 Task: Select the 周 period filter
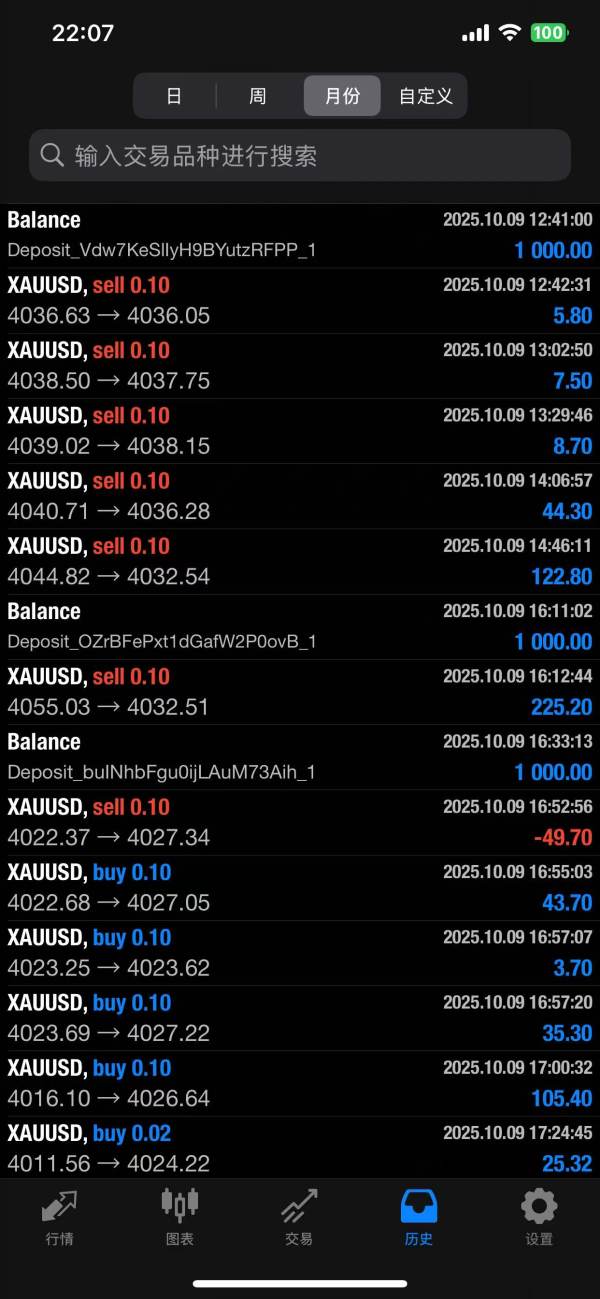click(258, 96)
